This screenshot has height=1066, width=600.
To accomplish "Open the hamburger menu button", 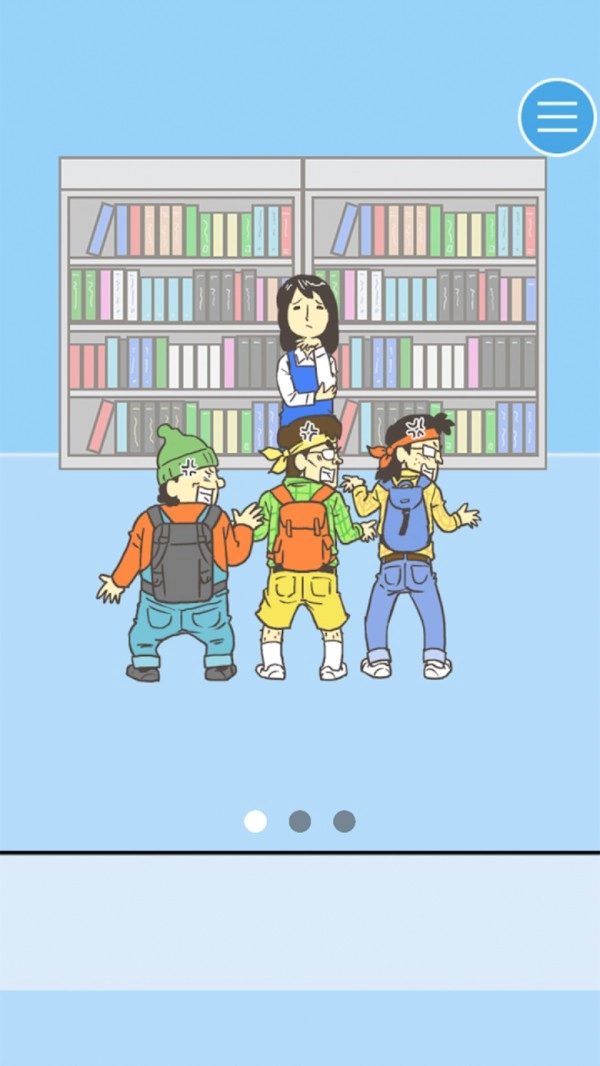I will [557, 117].
